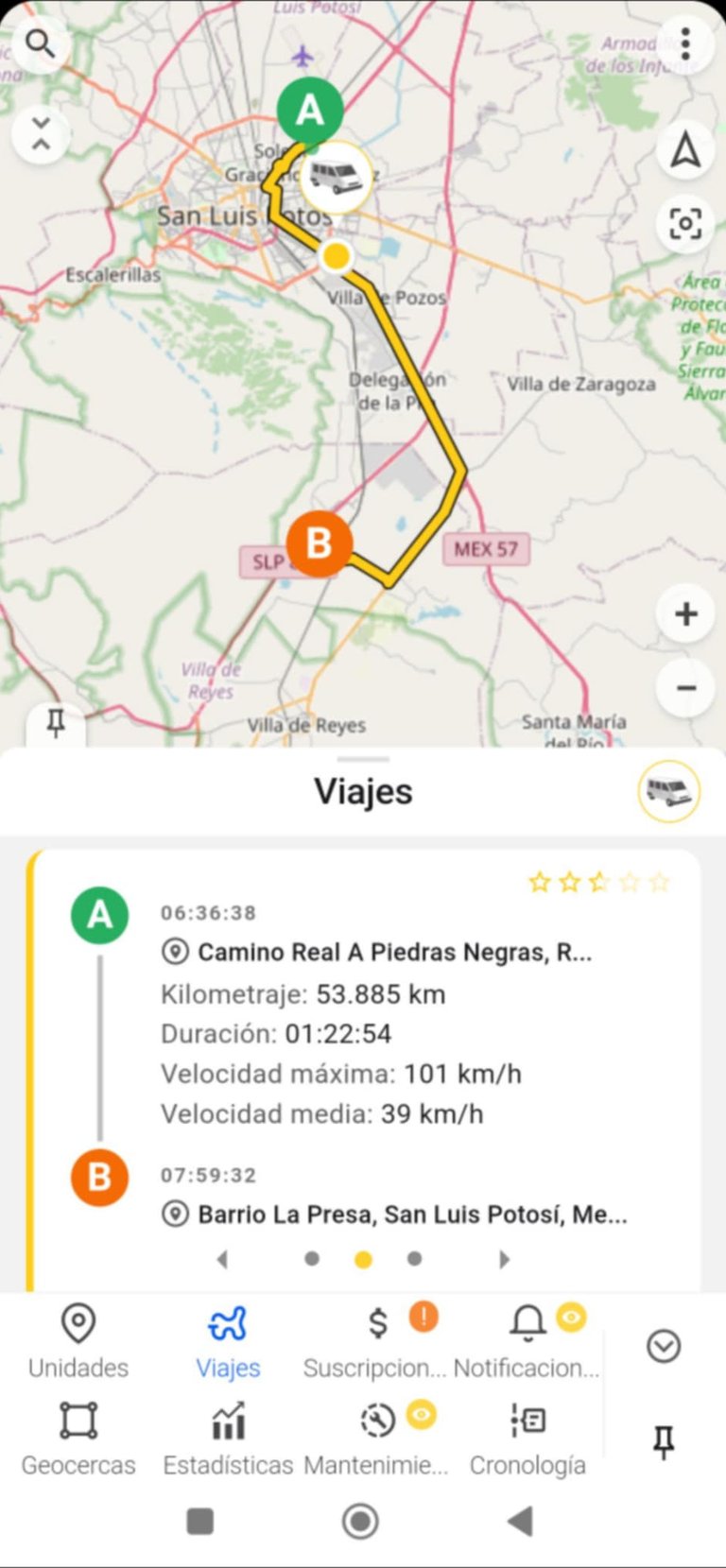Open the overflow menu on the map
The width and height of the screenshot is (726, 1568).
(685, 43)
